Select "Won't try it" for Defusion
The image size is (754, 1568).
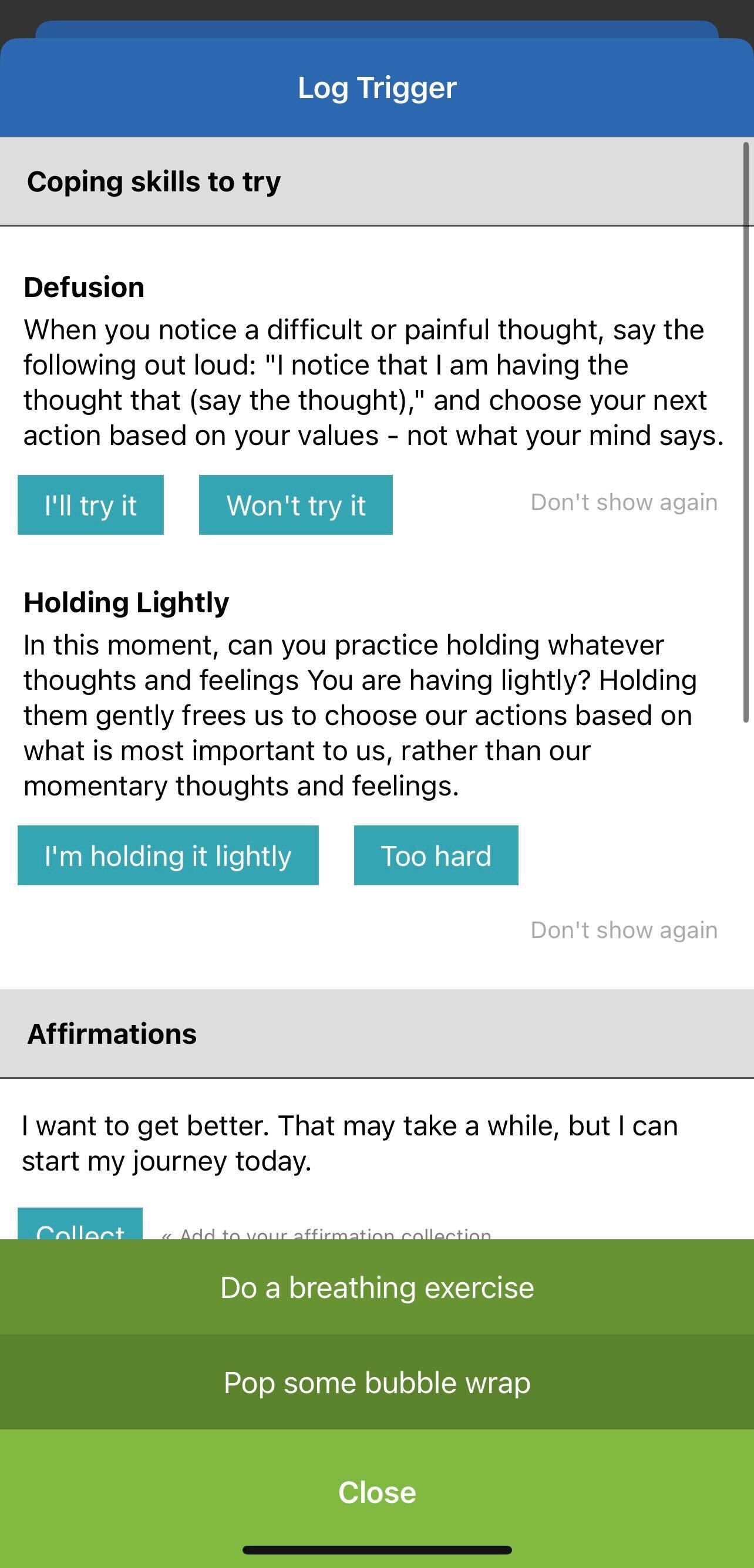pyautogui.click(x=295, y=505)
